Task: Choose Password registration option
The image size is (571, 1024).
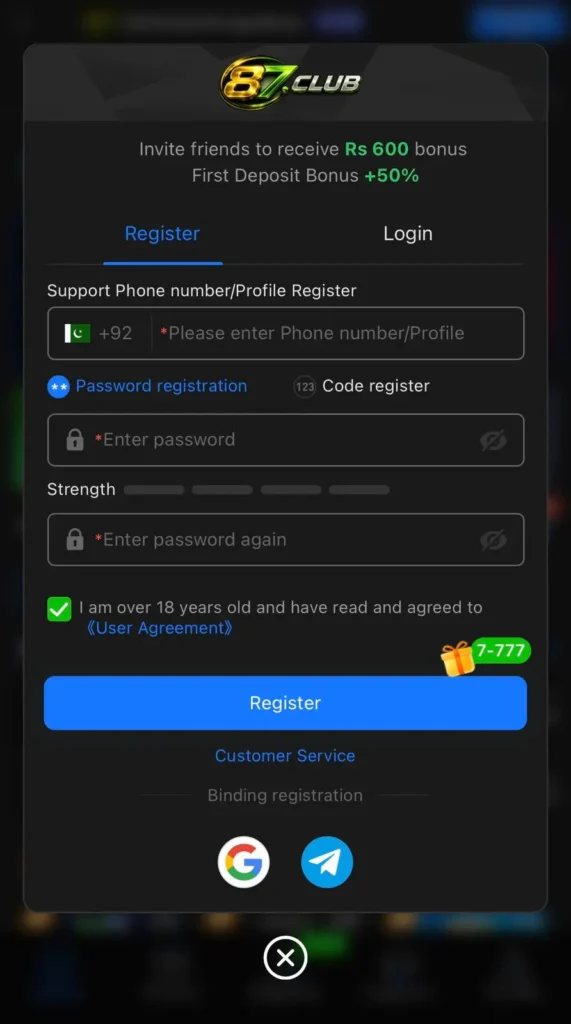Action: (x=147, y=386)
